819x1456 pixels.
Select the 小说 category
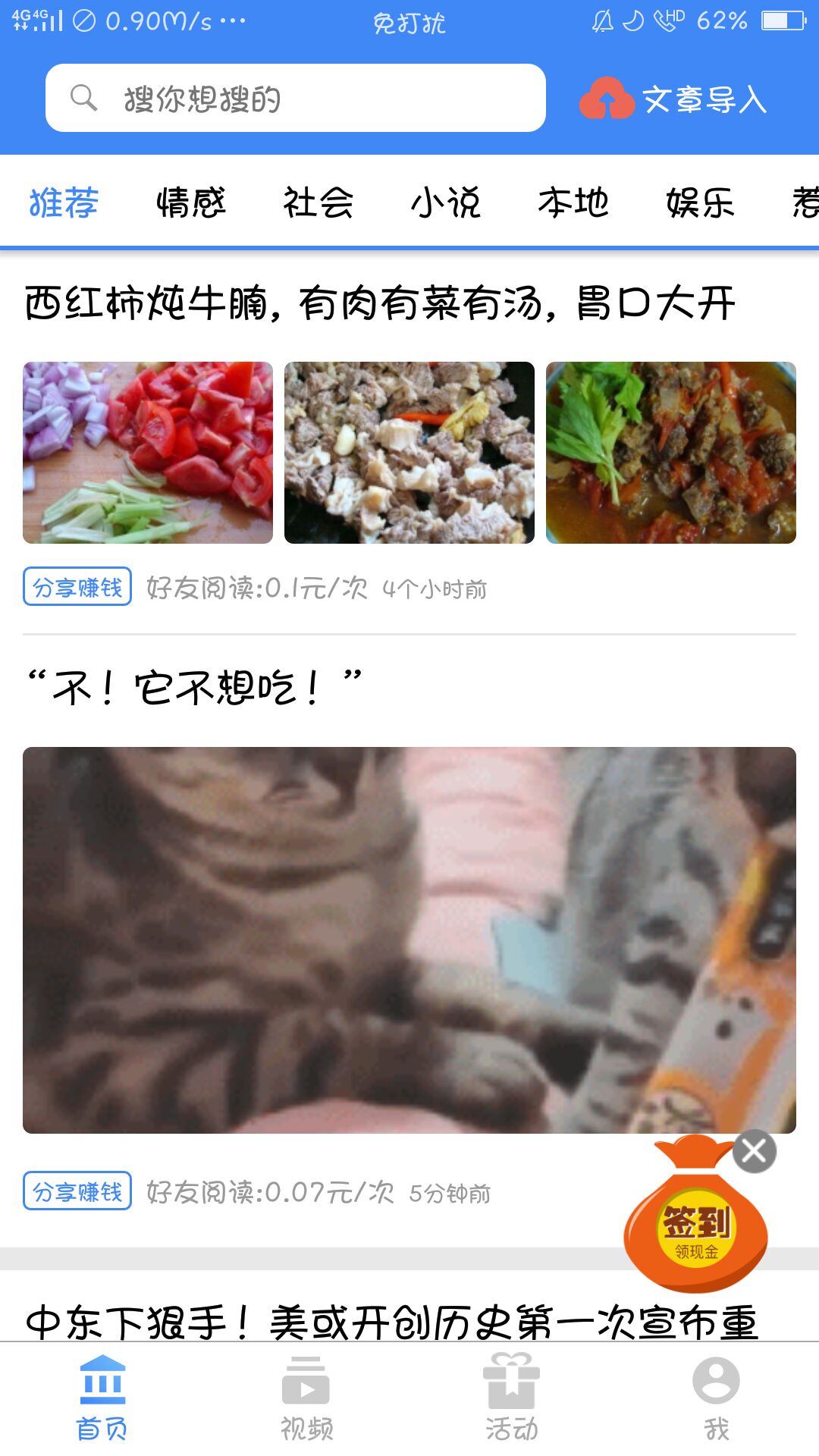pyautogui.click(x=447, y=202)
